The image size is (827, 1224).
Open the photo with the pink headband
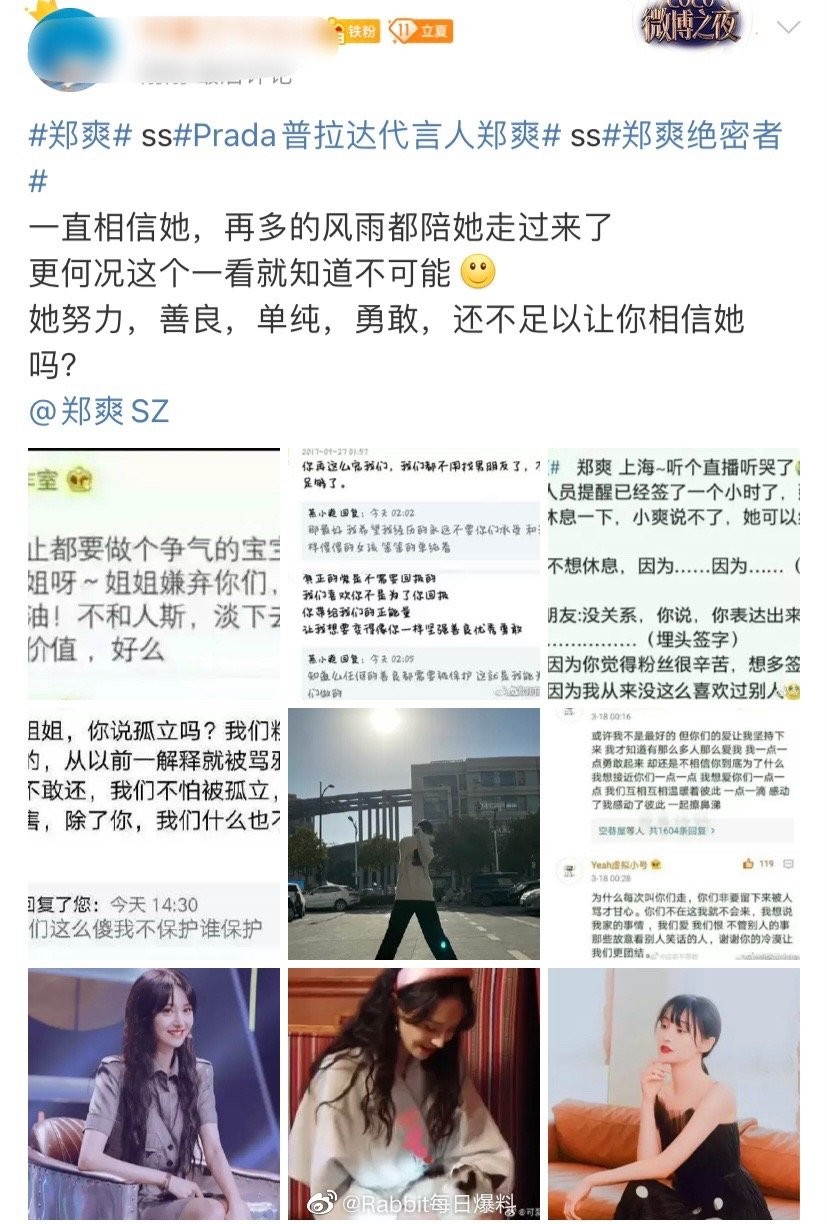click(413, 1093)
